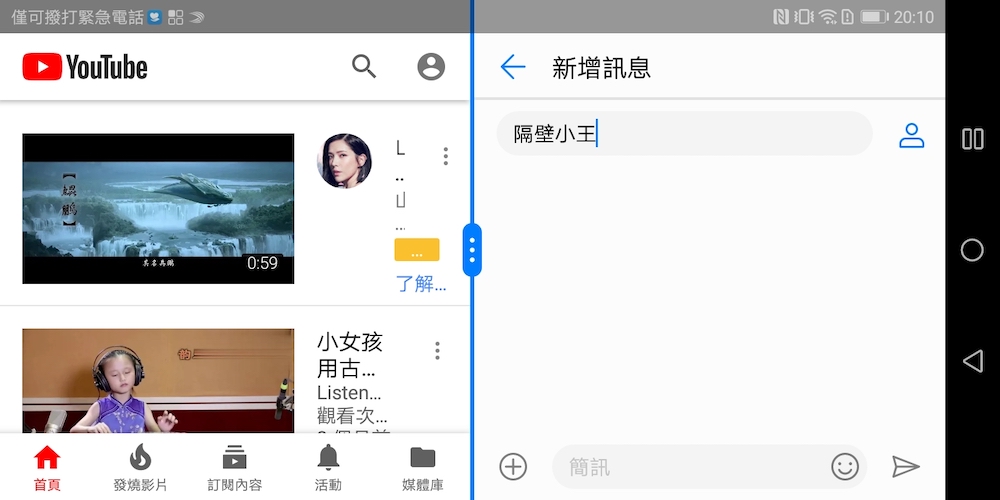The width and height of the screenshot is (1000, 500).
Task: Focus the recipient field containing 隔壁小王
Action: point(684,134)
